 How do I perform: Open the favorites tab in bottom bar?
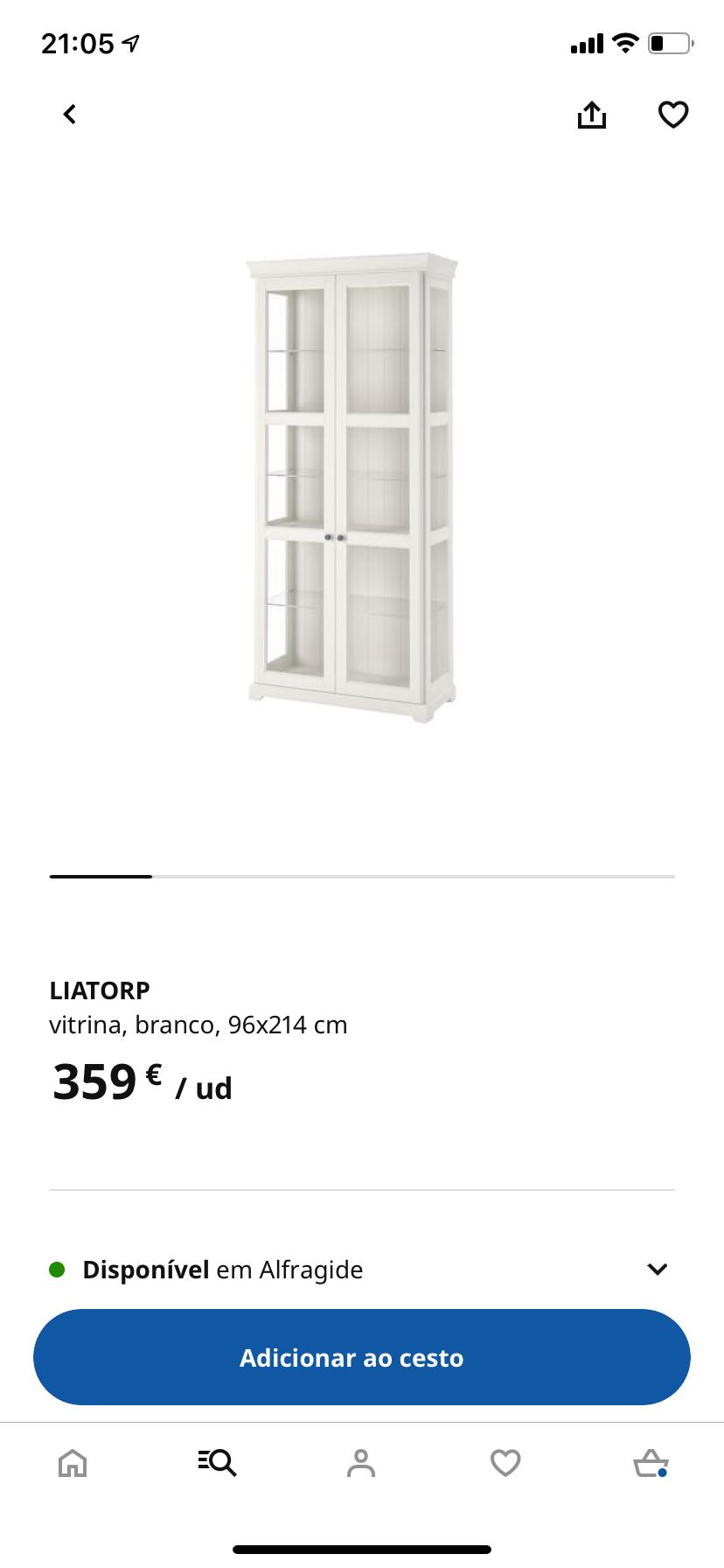(x=505, y=1462)
